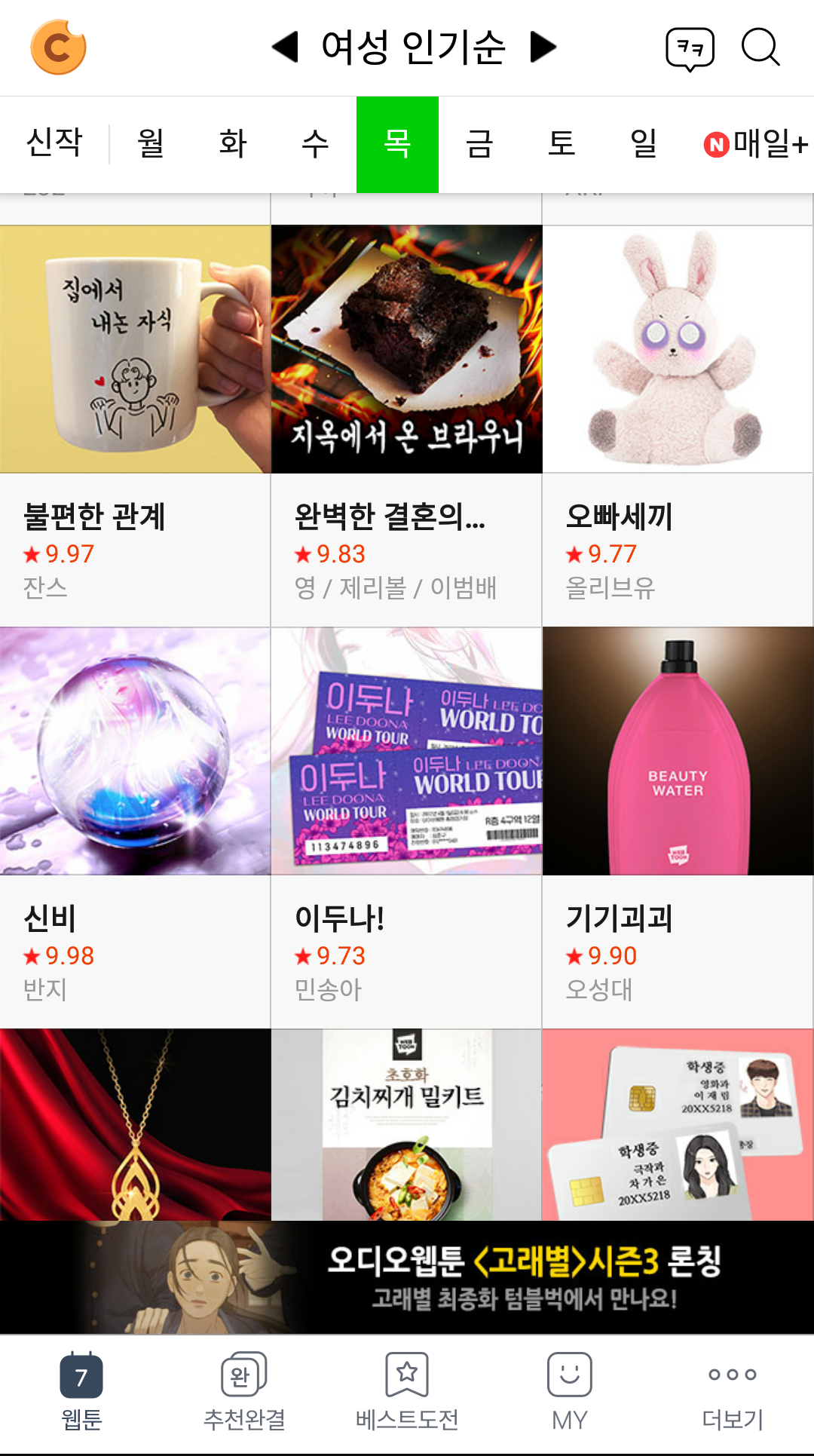Open the 고래별 시즌3 banner

(407, 1277)
